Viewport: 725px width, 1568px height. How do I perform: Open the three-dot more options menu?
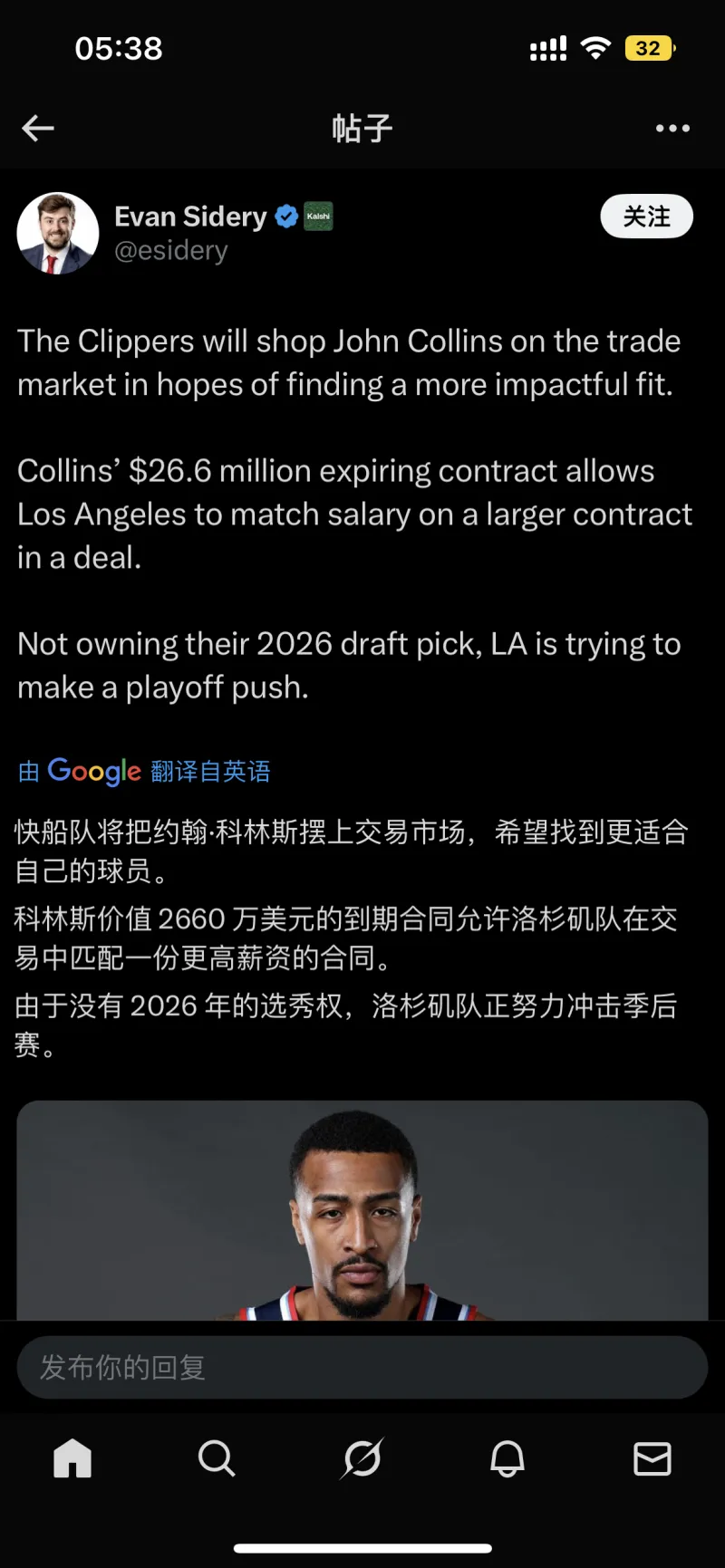tap(672, 128)
